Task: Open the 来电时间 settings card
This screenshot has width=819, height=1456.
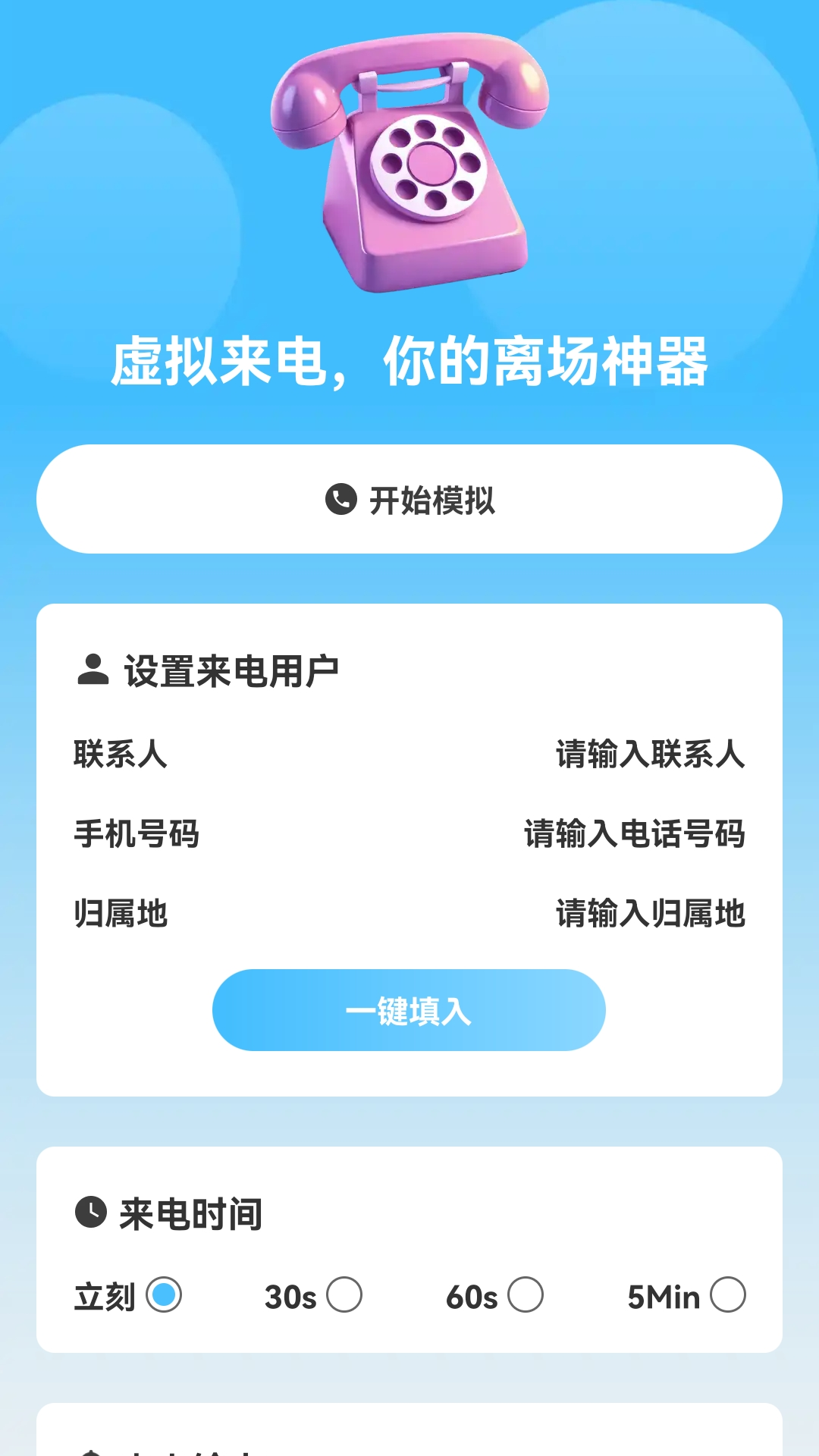Action: click(409, 1251)
